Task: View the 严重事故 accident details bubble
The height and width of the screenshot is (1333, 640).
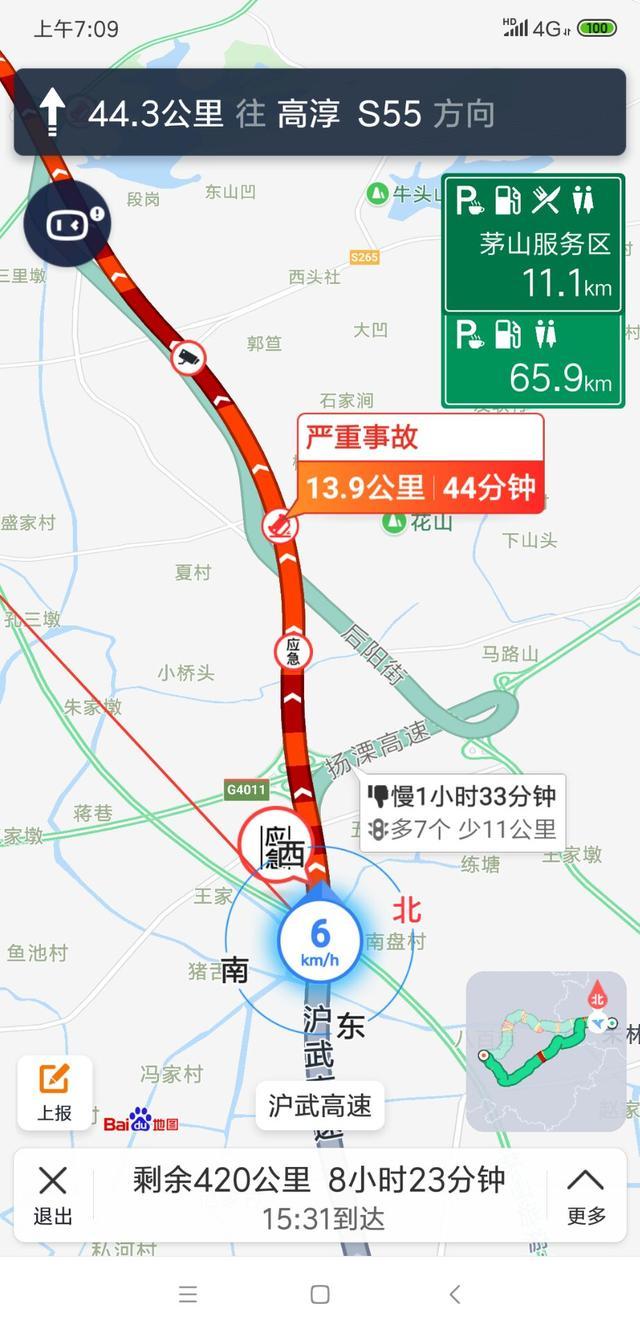Action: pos(420,464)
